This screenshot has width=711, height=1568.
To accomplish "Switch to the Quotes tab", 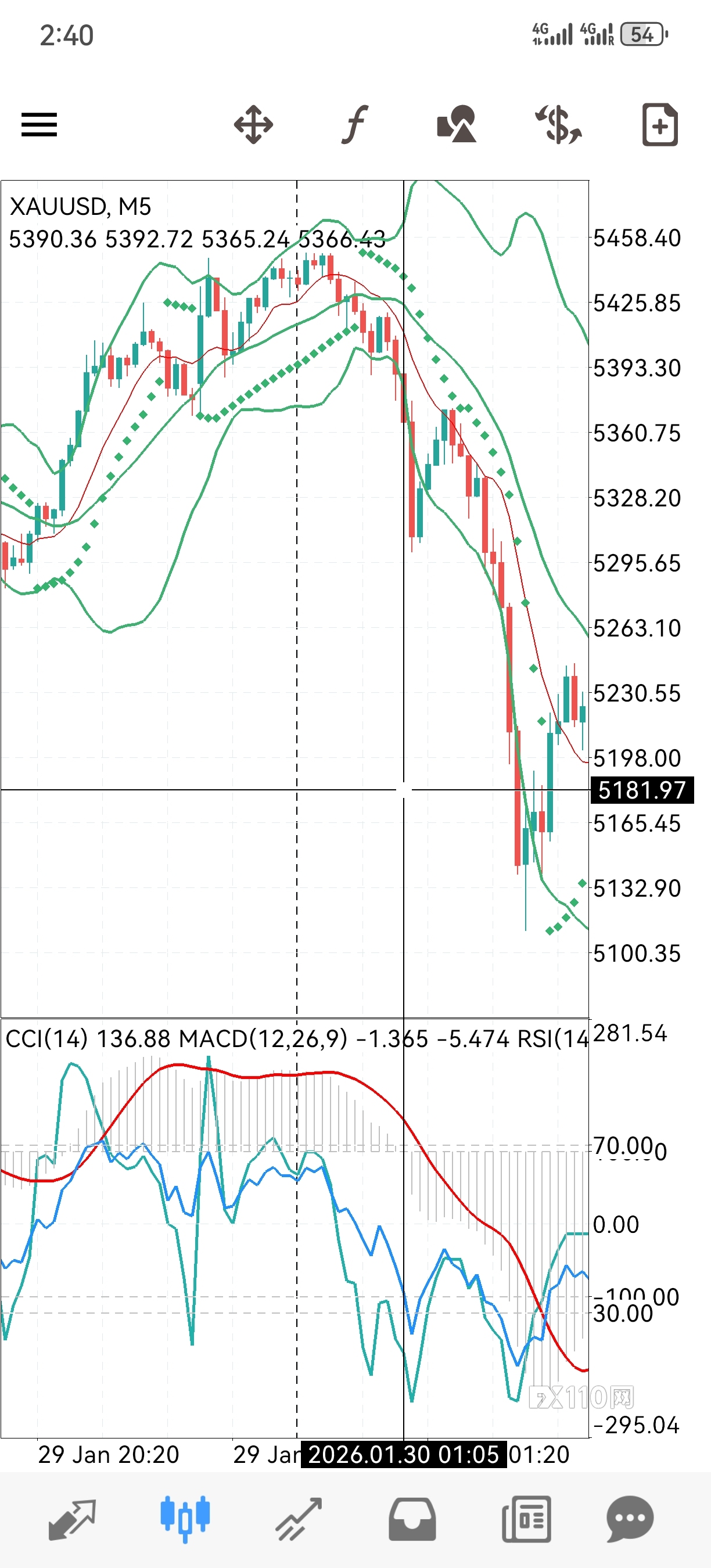I will (x=72, y=1519).
